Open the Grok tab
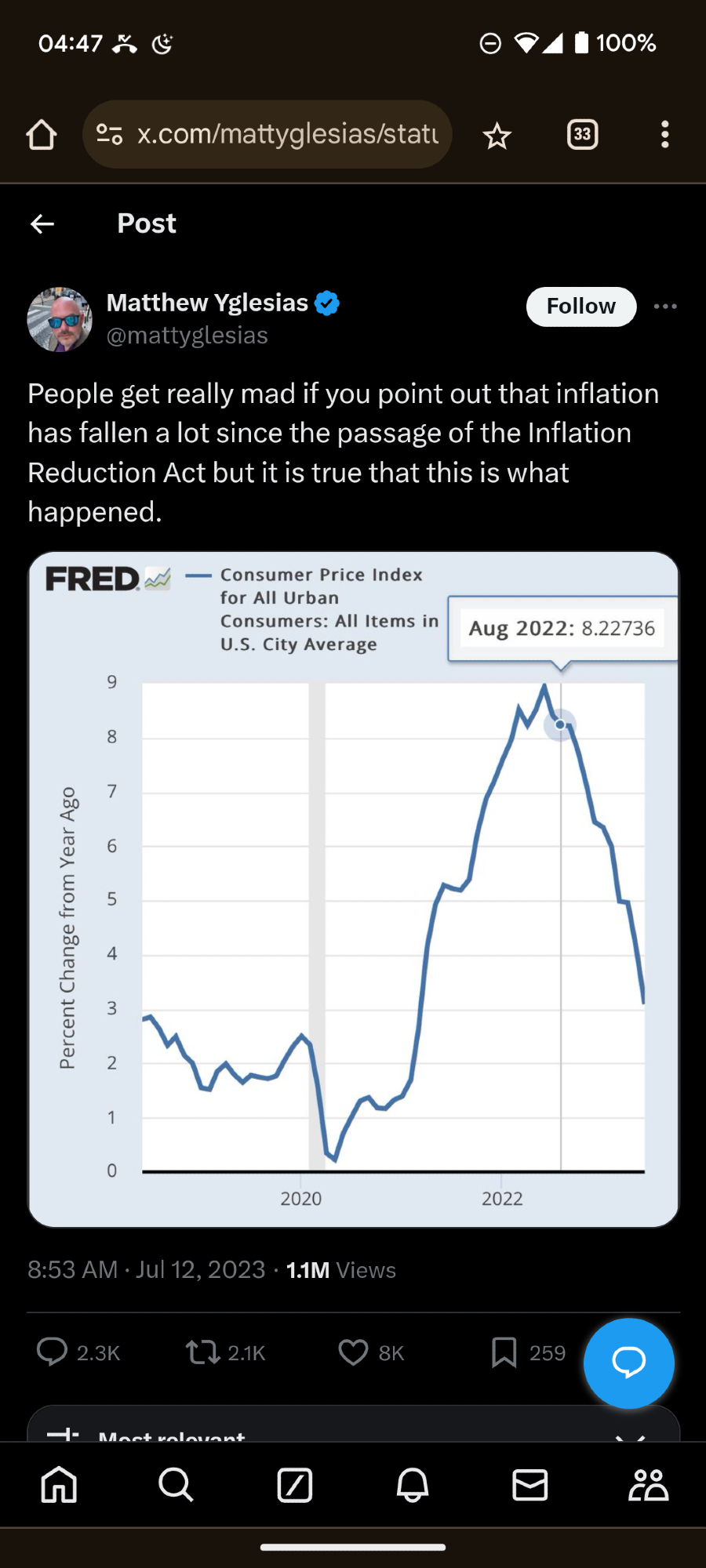The height and width of the screenshot is (1568, 706). click(295, 1484)
